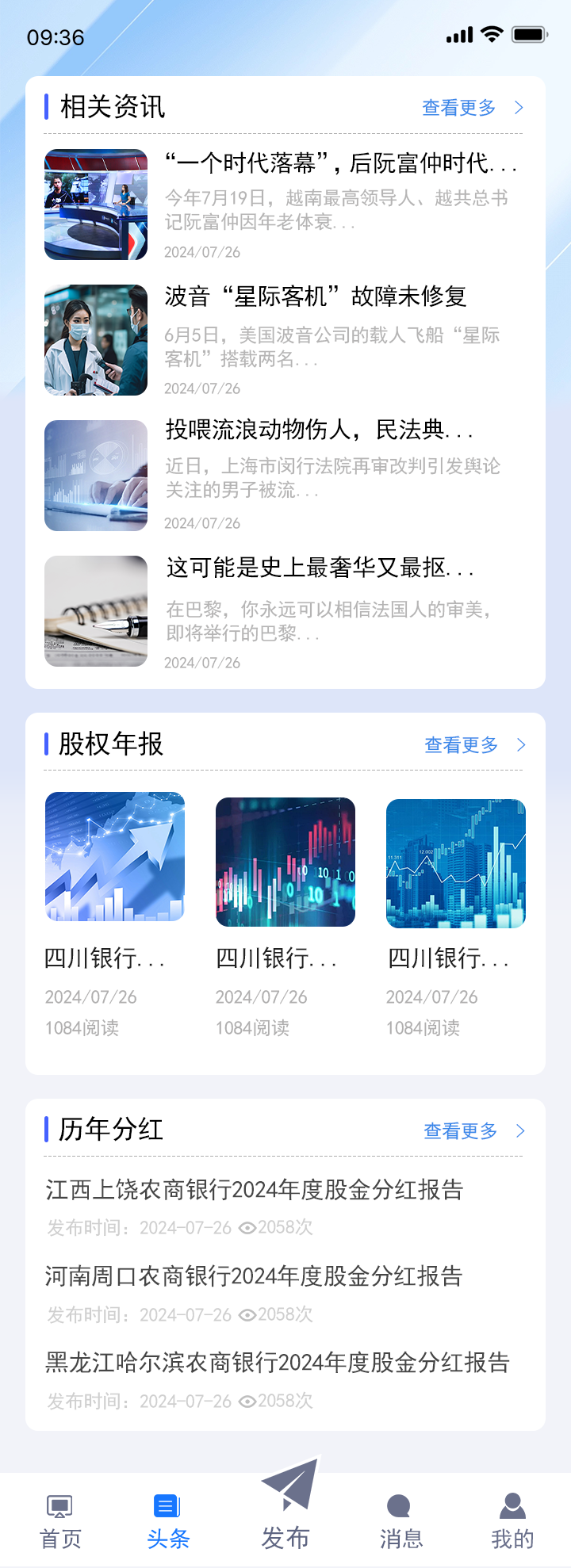Read 波音“星际客机”故障未修复 news
Screen dimensions: 571x1568
click(x=316, y=297)
